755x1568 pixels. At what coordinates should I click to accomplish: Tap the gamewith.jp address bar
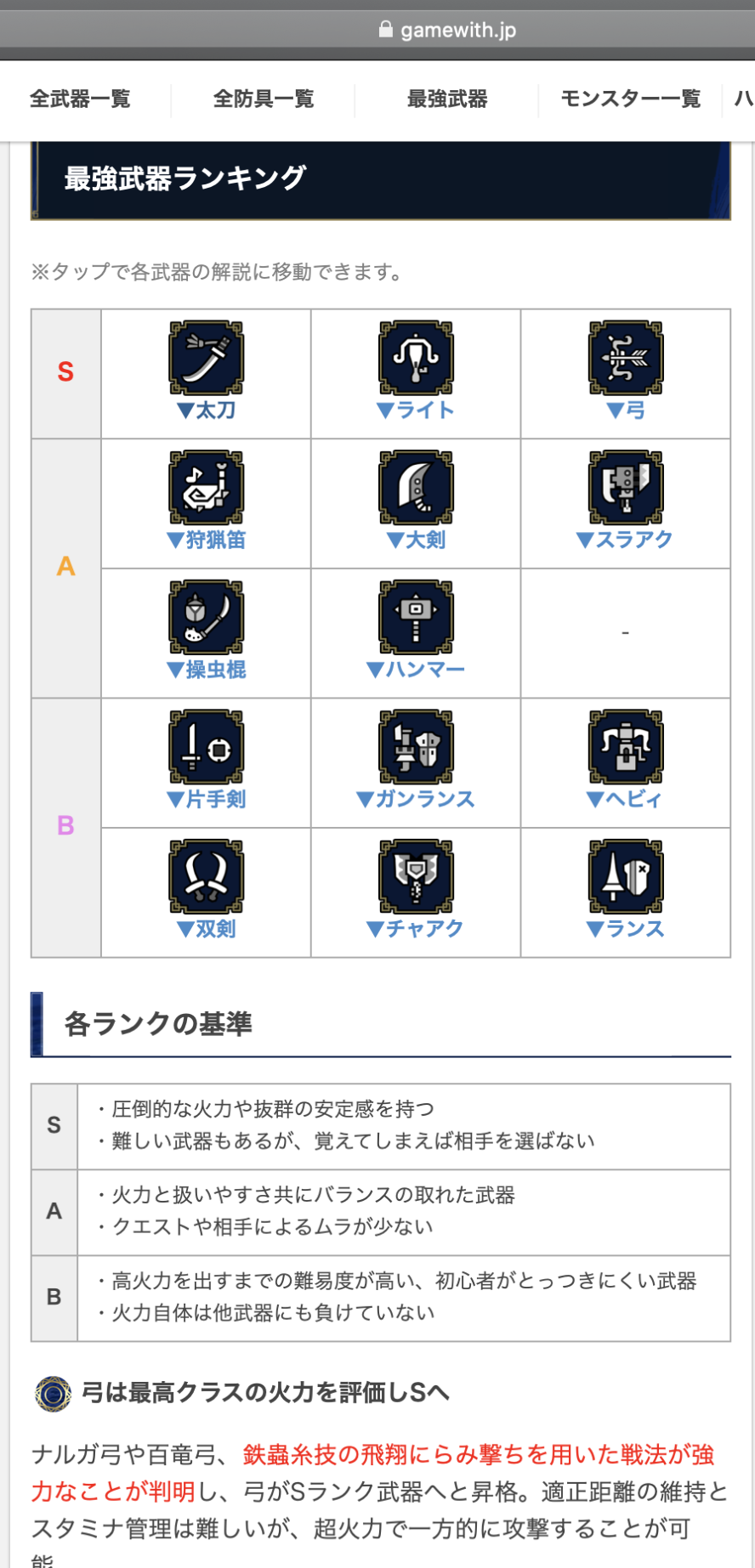pyautogui.click(x=447, y=31)
